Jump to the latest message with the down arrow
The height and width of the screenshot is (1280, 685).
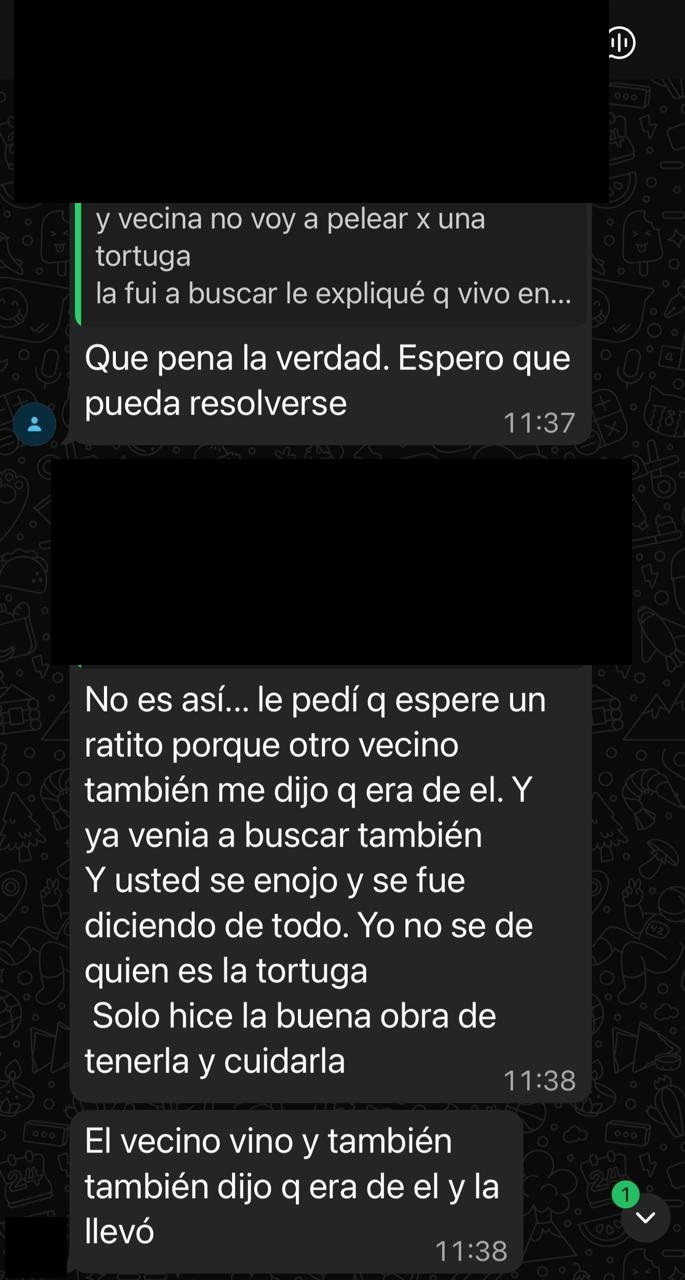click(645, 1217)
